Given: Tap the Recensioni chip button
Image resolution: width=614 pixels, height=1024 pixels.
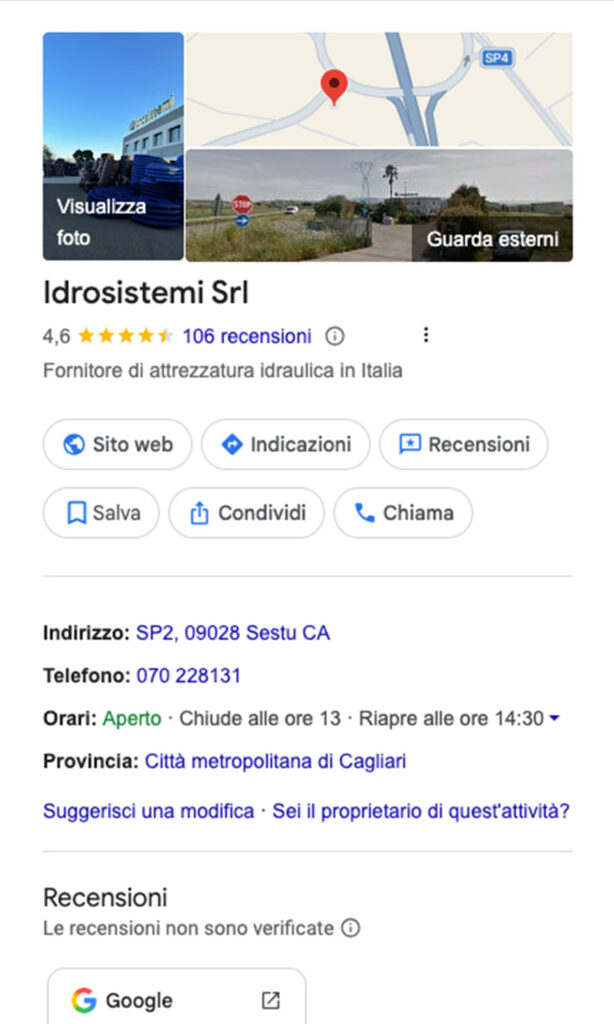Looking at the screenshot, I should [x=463, y=444].
